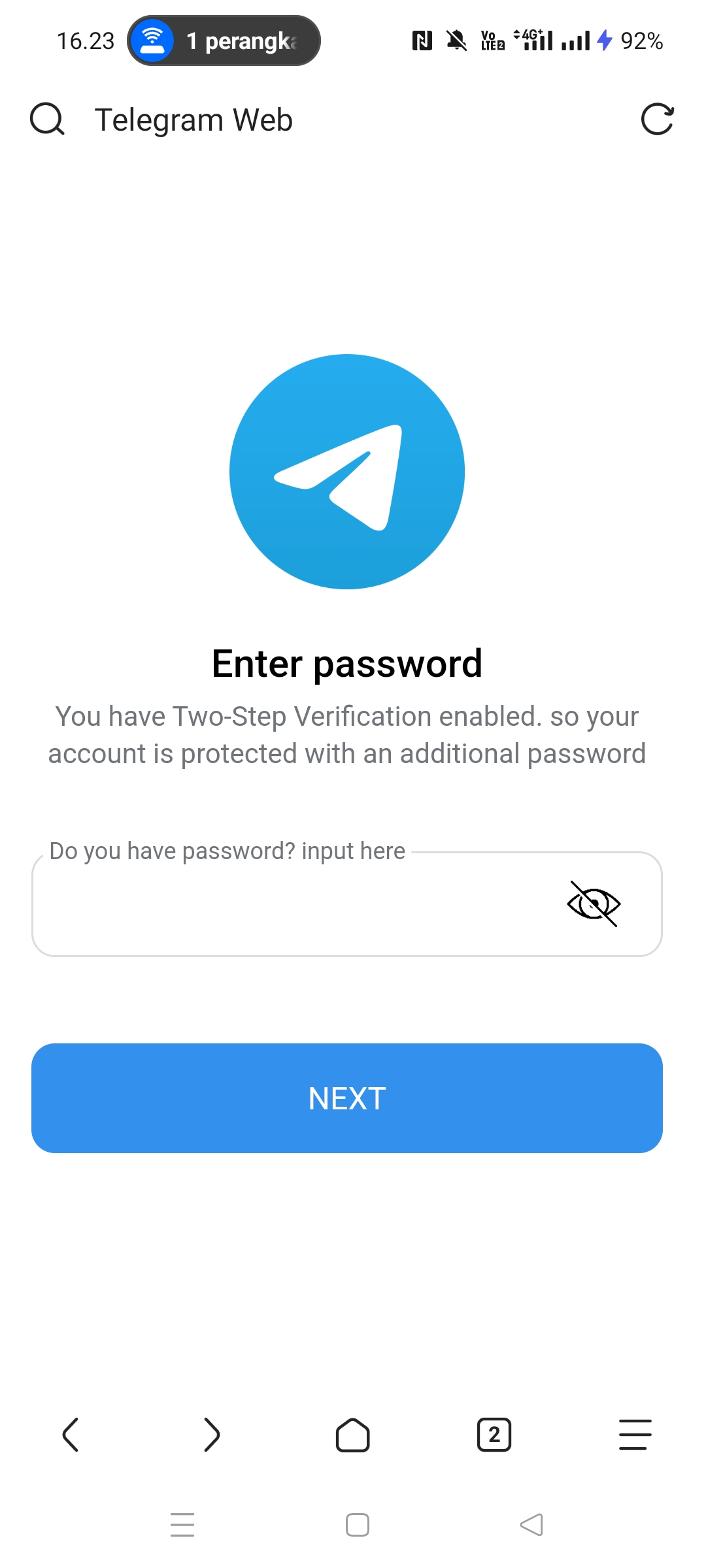Navigate forward using the browser forward arrow
706x1568 pixels.
pyautogui.click(x=212, y=1435)
